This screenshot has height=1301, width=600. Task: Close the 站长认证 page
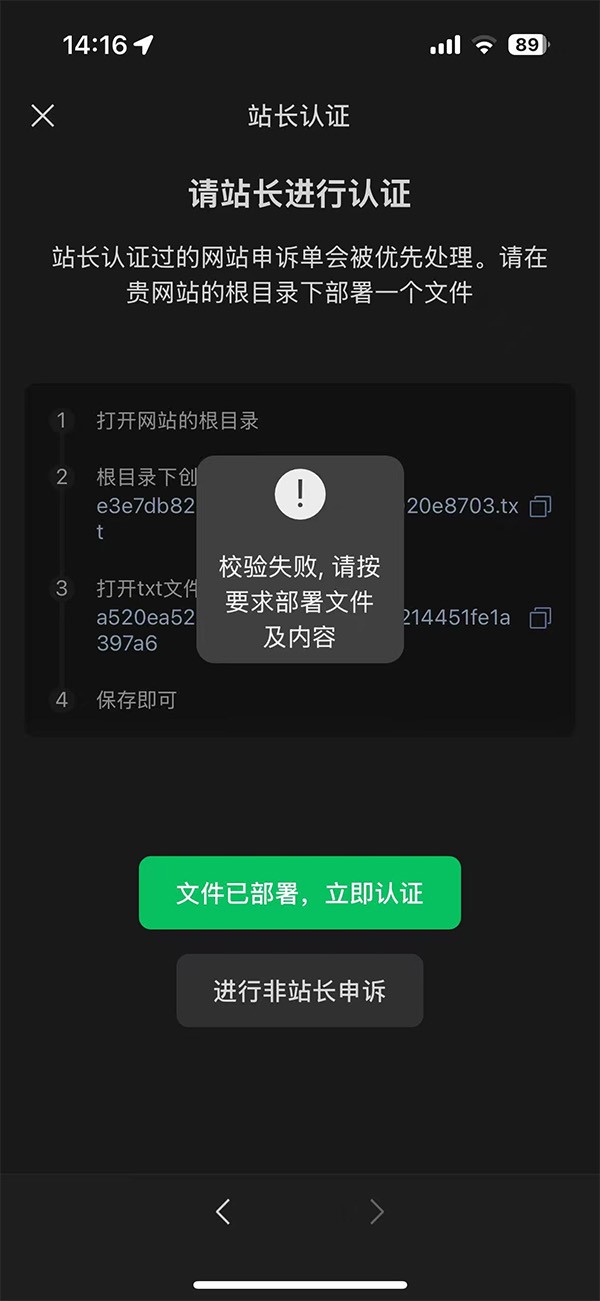(42, 116)
